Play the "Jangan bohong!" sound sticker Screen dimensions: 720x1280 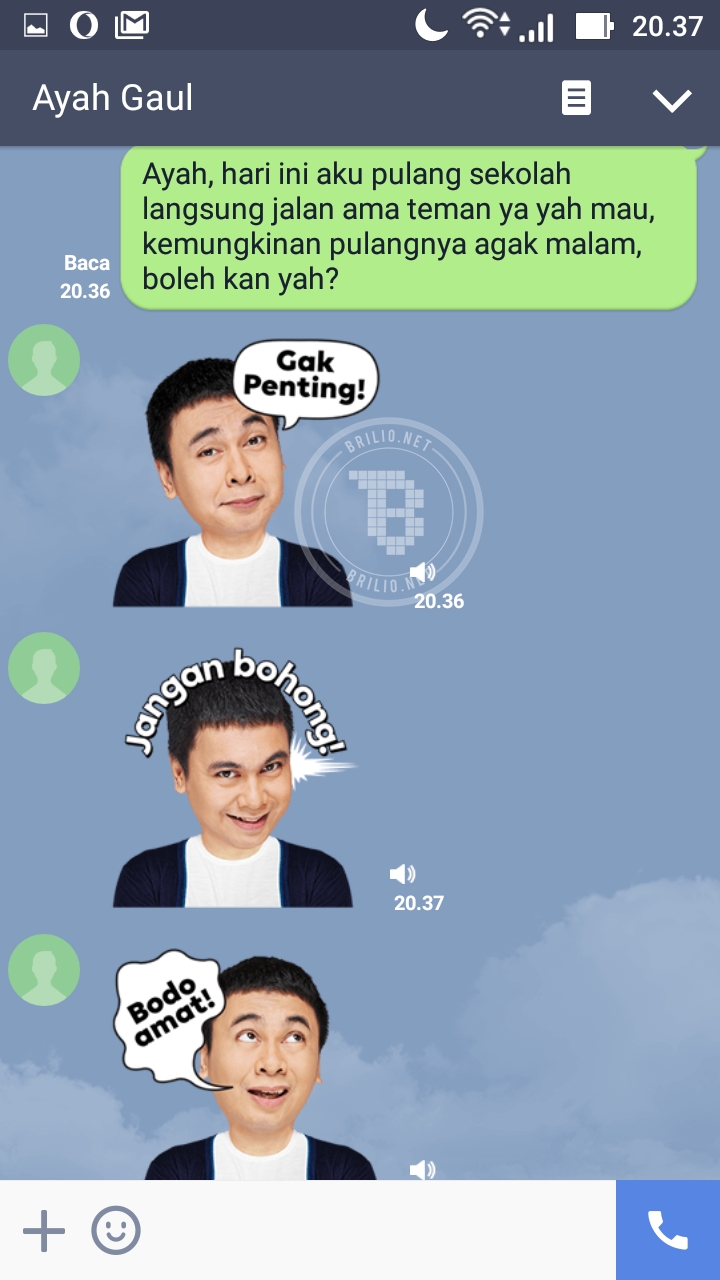pos(235,780)
